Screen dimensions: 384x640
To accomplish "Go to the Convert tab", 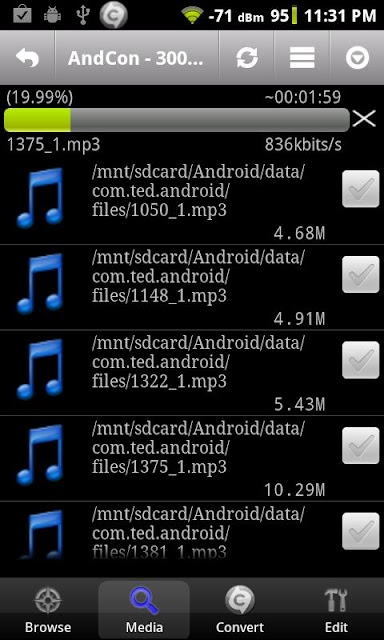I will 240,610.
